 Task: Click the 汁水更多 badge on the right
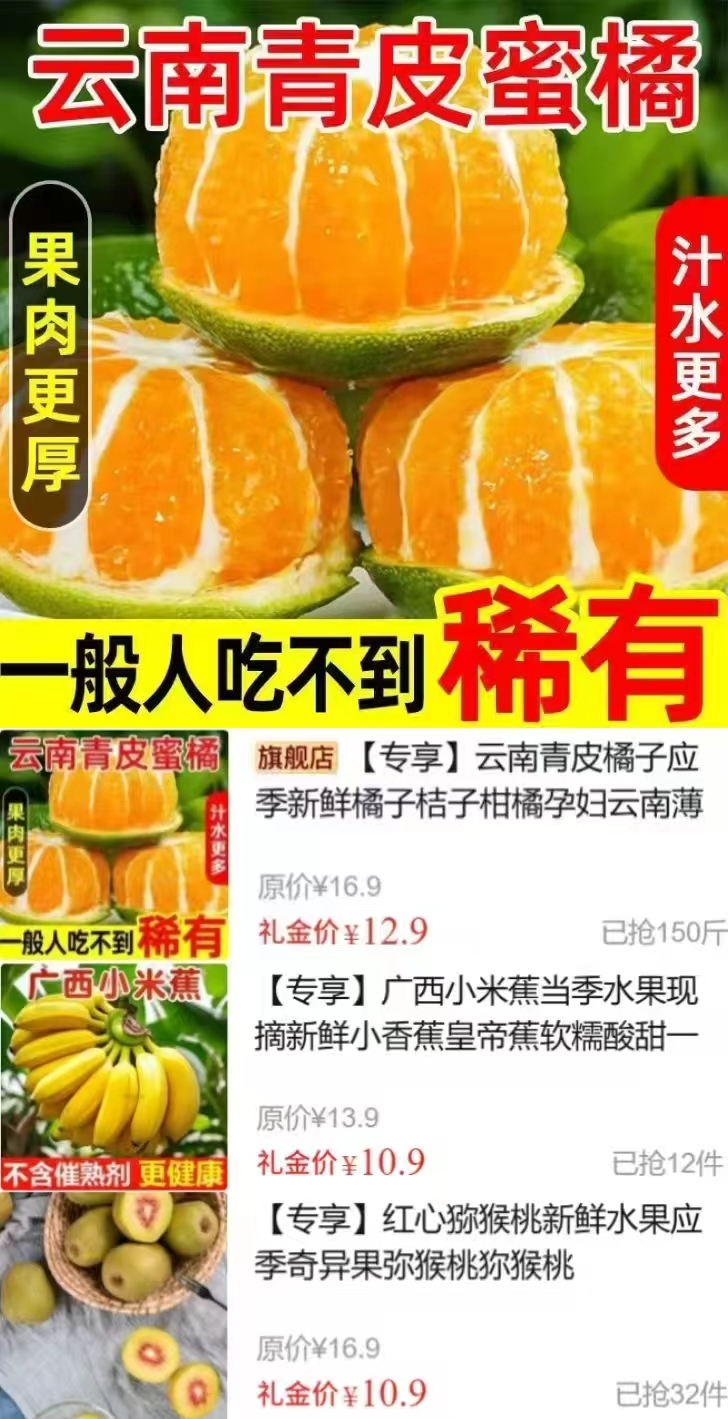coord(691,346)
